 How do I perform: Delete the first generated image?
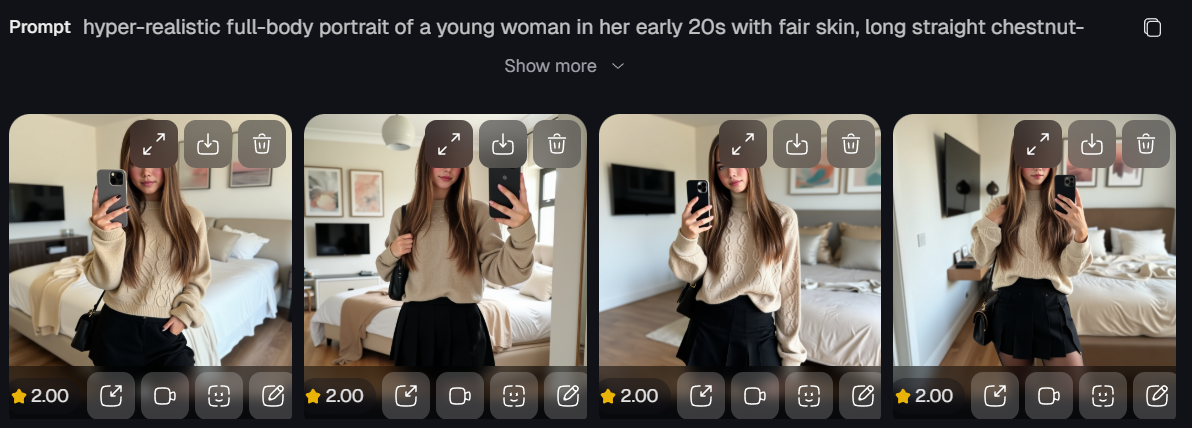(262, 144)
